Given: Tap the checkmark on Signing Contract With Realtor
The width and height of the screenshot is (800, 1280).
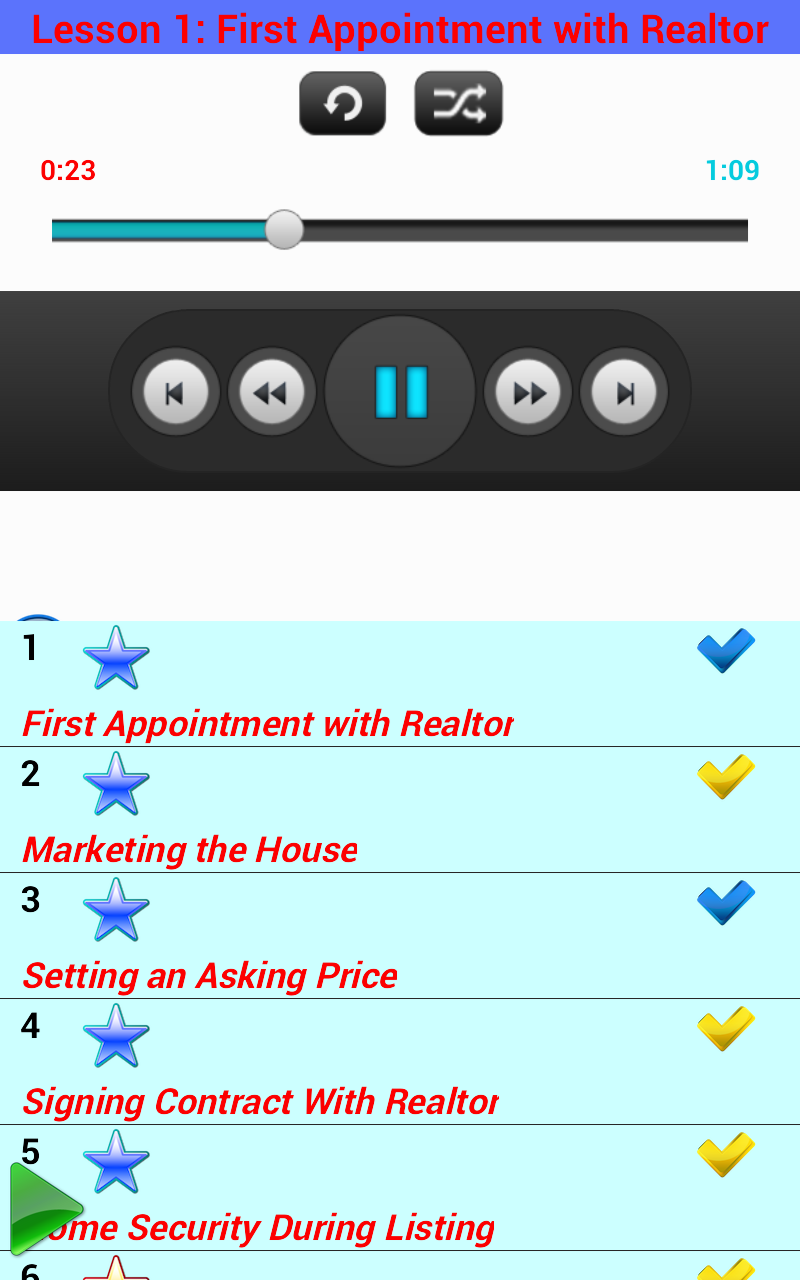Looking at the screenshot, I should point(726,1029).
